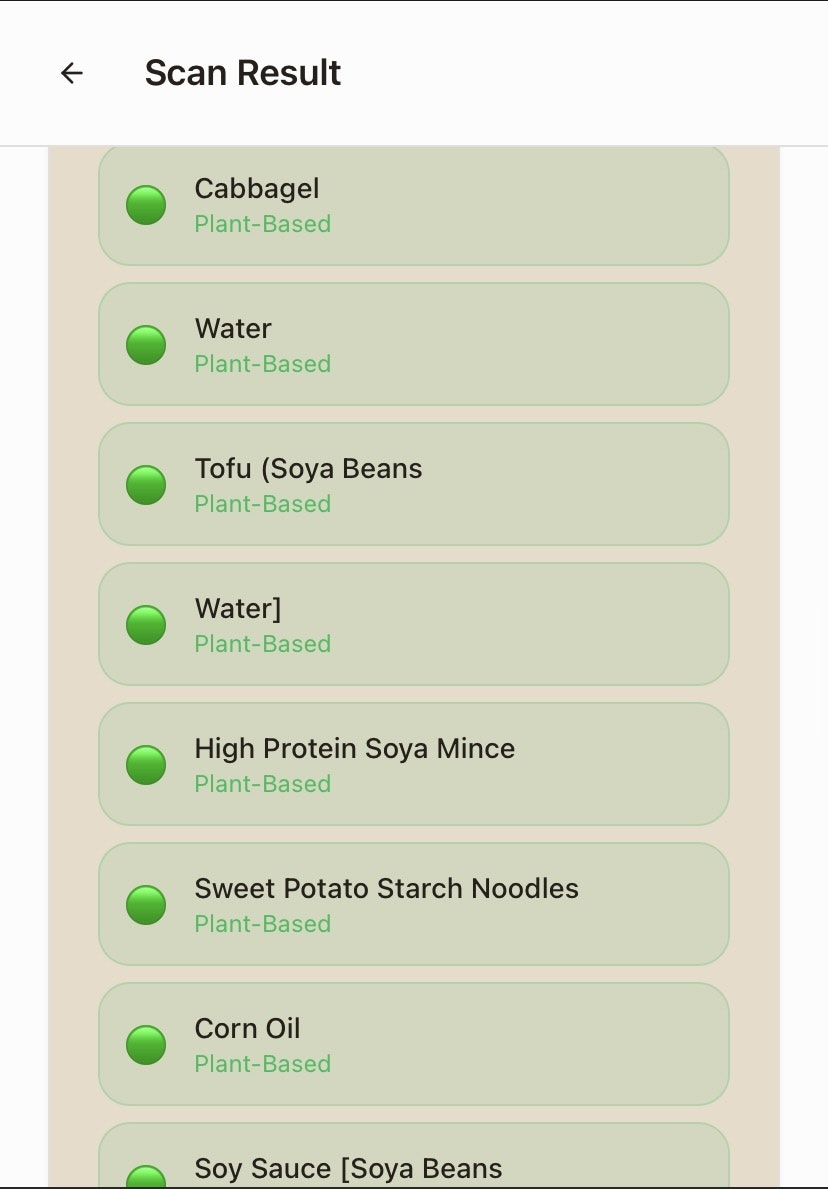Click the green status dot next to Corn Oil
828x1189 pixels.
click(x=146, y=1045)
